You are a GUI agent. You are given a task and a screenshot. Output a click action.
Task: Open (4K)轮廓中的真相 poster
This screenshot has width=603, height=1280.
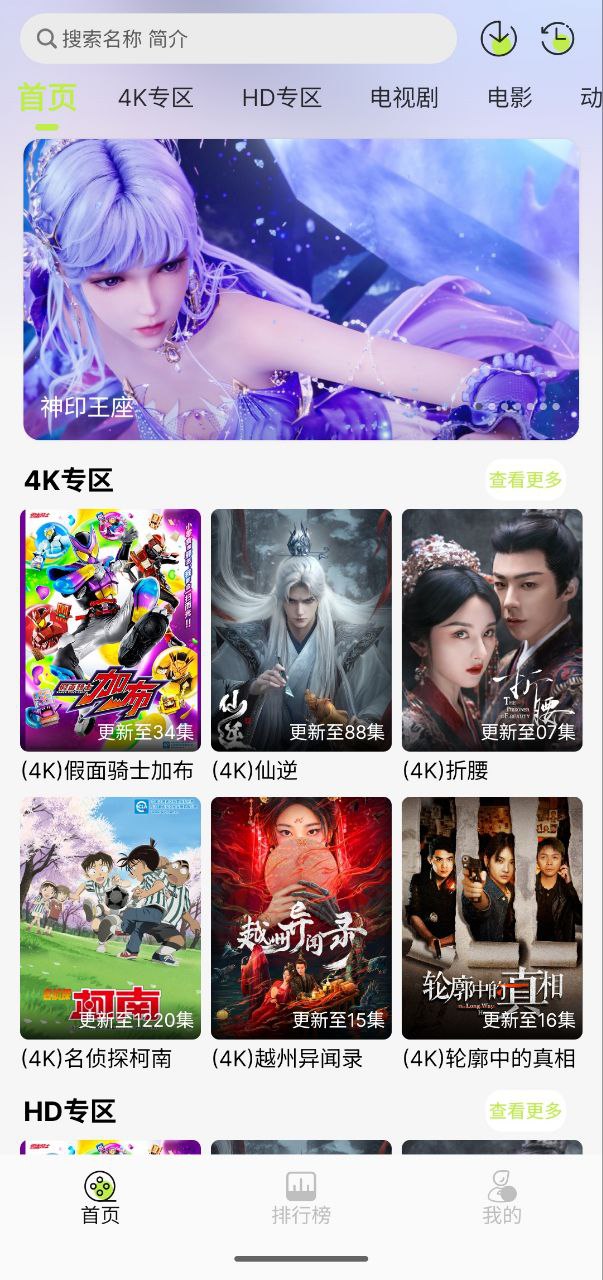(x=492, y=918)
